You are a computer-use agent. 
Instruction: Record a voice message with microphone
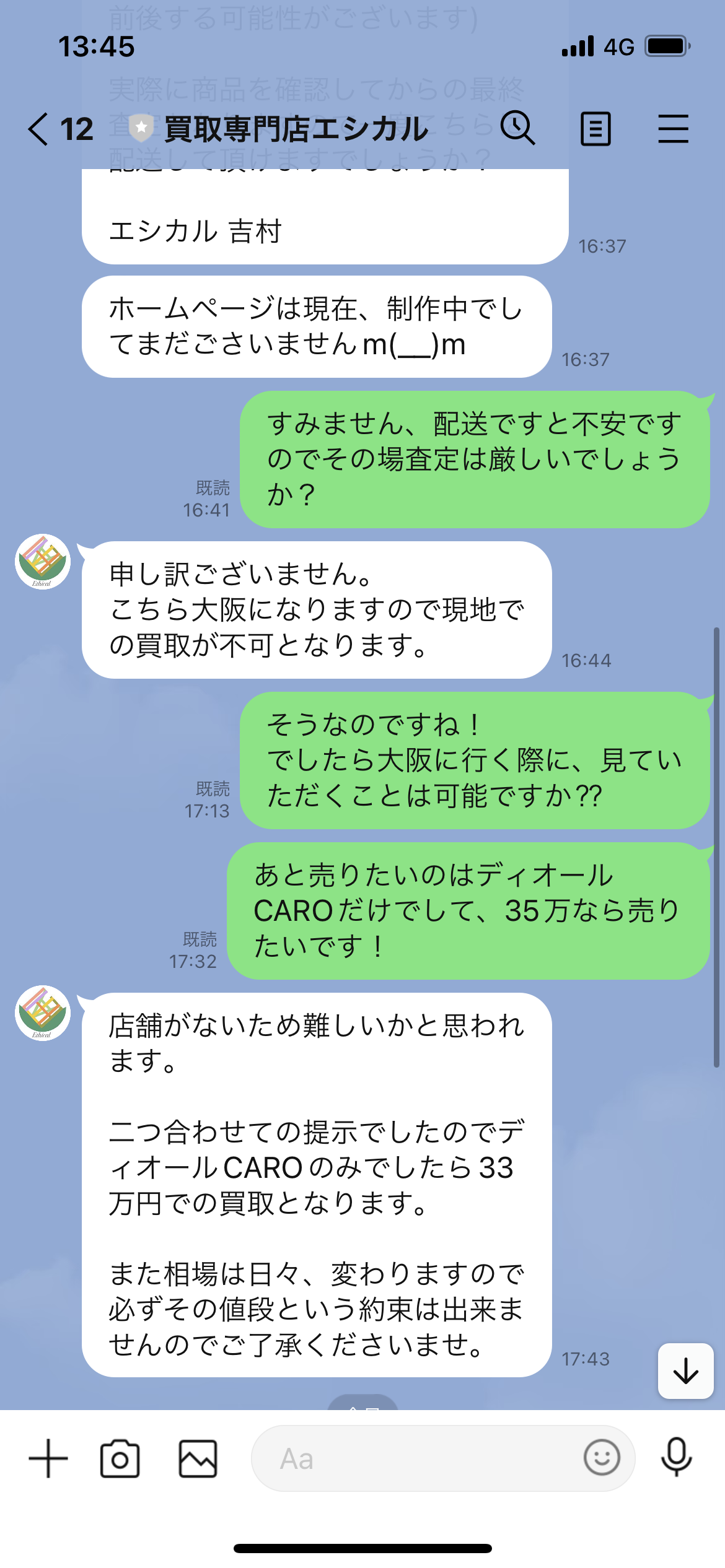(676, 1458)
